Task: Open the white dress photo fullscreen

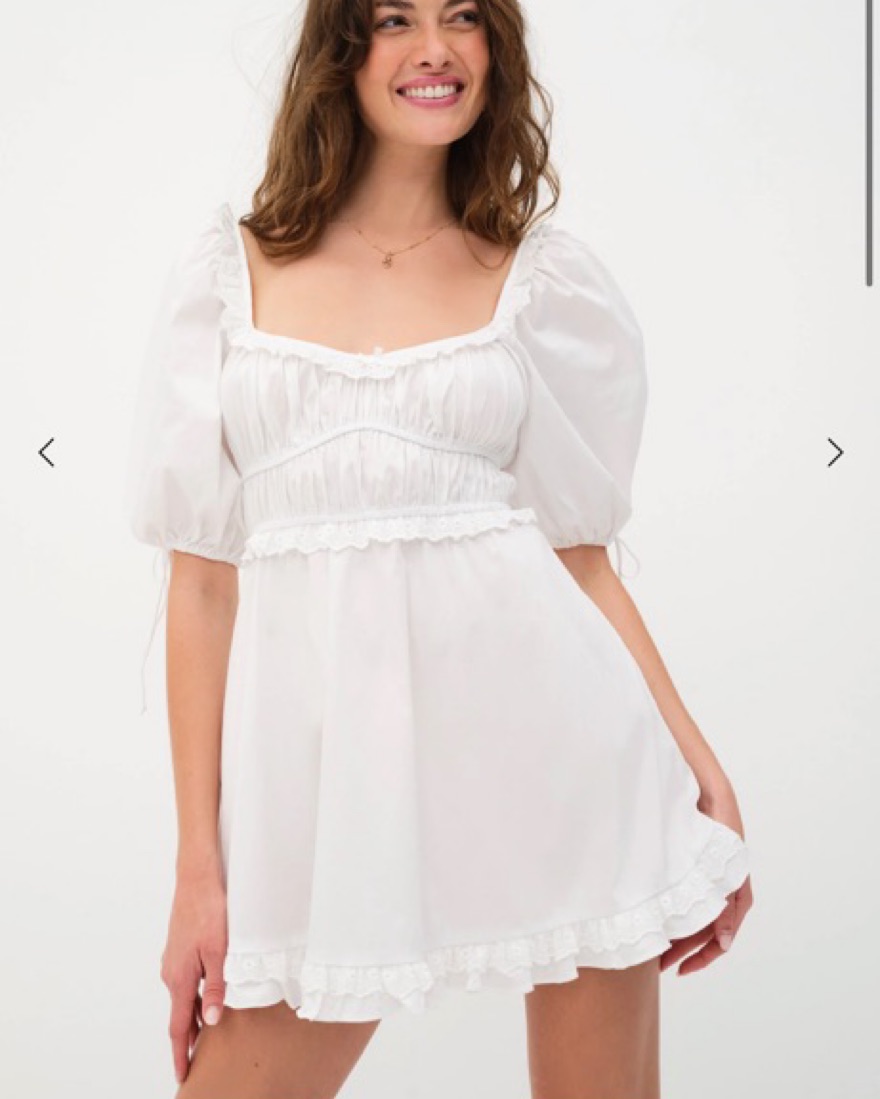Action: click(x=440, y=600)
